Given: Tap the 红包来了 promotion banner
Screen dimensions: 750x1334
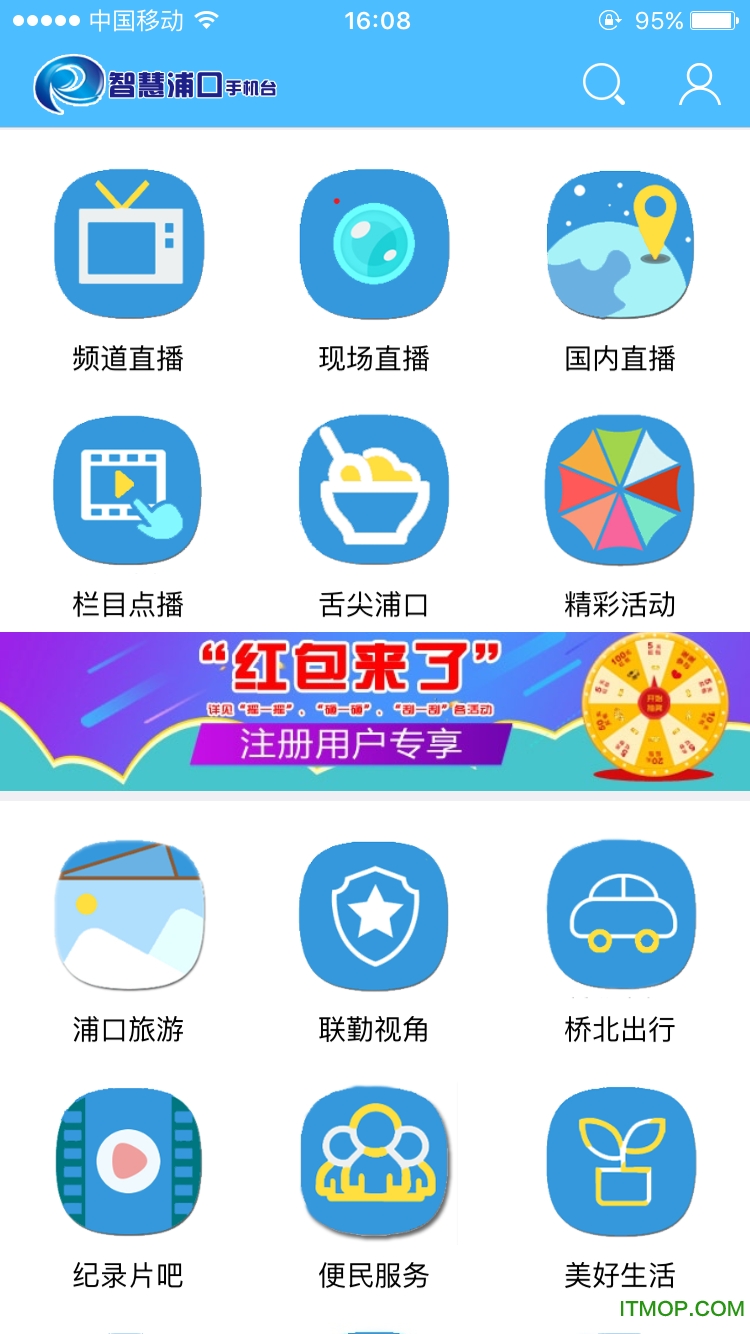Looking at the screenshot, I should [374, 711].
